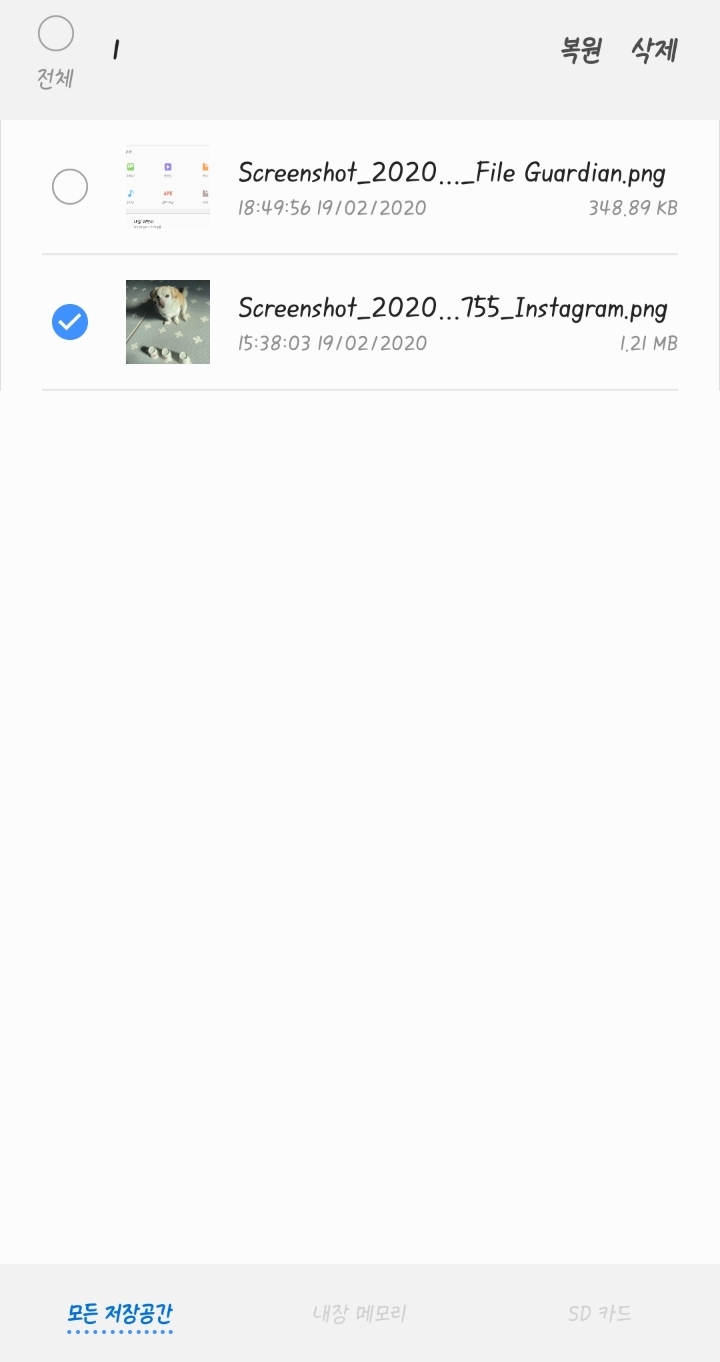Image resolution: width=720 pixels, height=1362 pixels.
Task: Select all files with the 전체 checkbox
Action: 56,35
